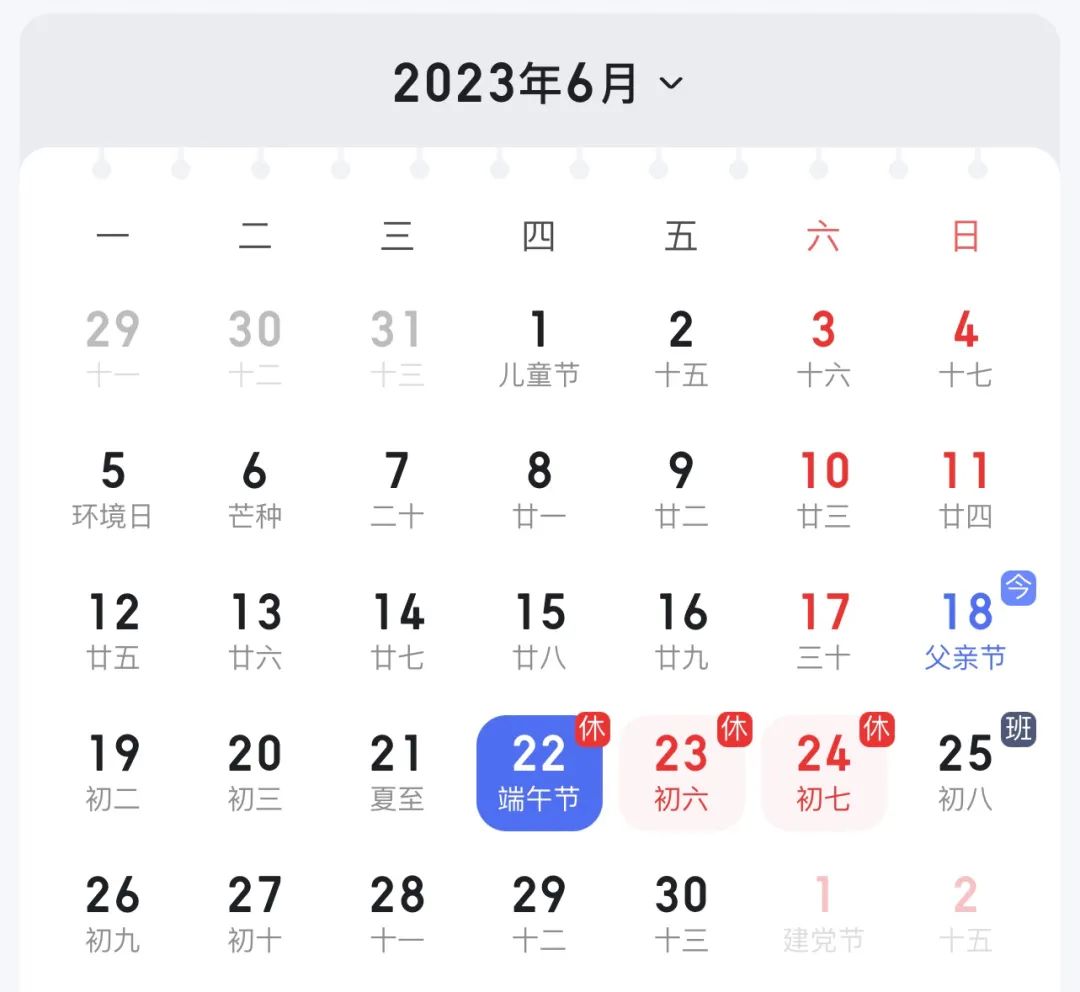Image resolution: width=1080 pixels, height=992 pixels.
Task: Select June 27 初十
Action: [x=255, y=913]
